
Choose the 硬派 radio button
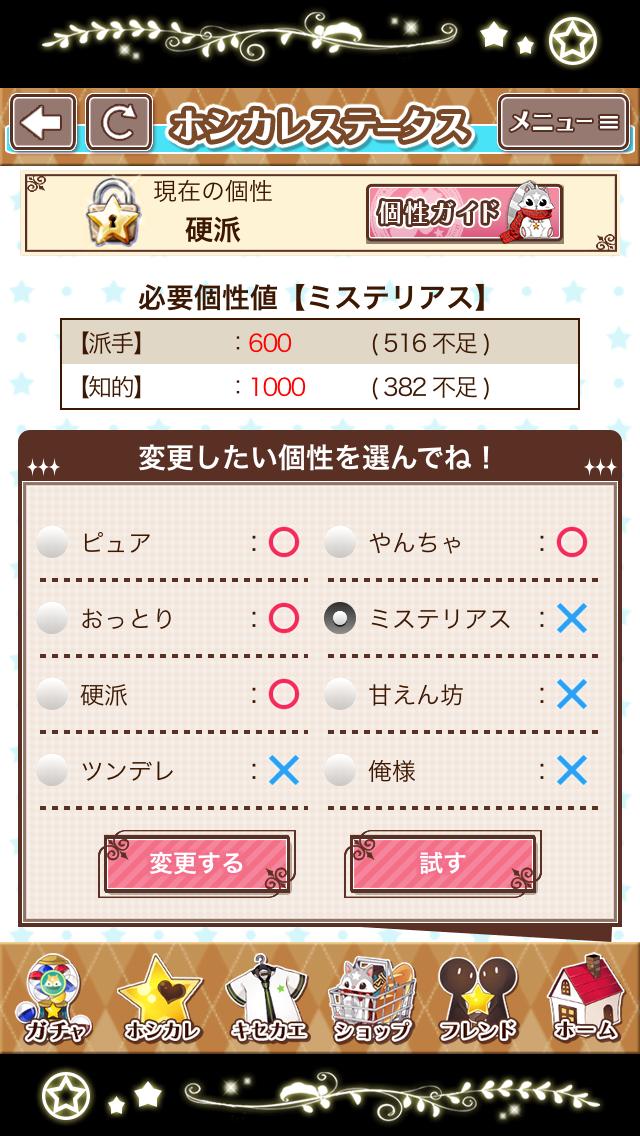[x=52, y=694]
